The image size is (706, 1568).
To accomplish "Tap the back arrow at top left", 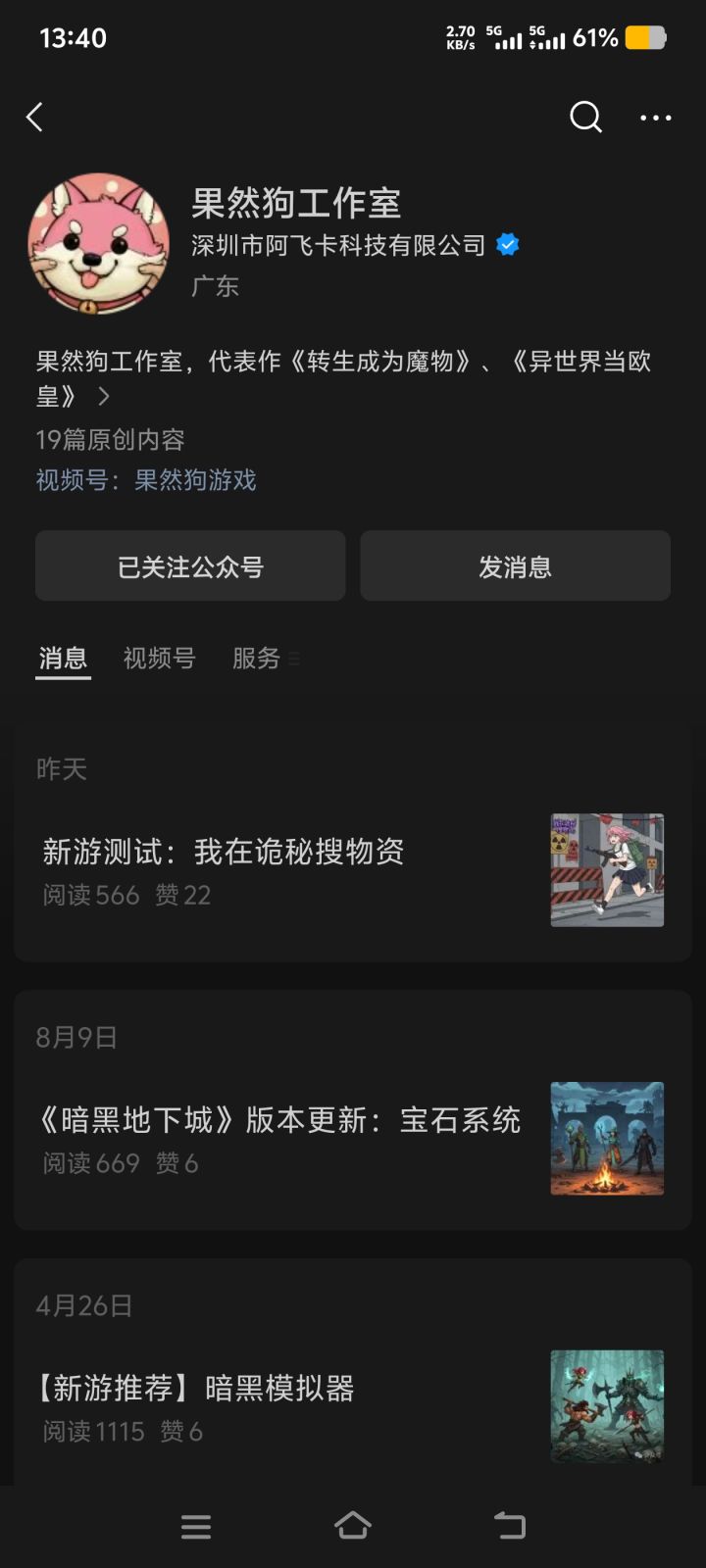I will click(x=34, y=117).
